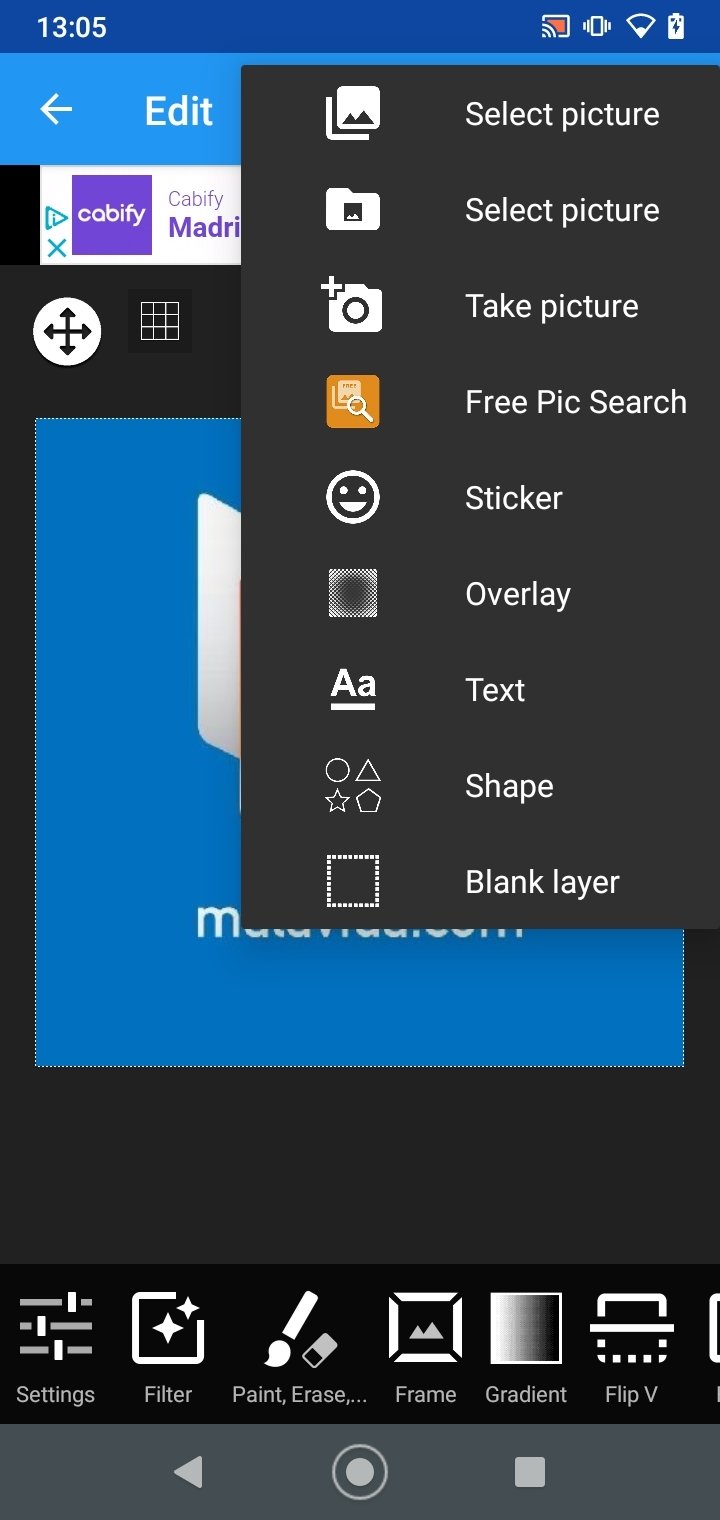The height and width of the screenshot is (1520, 720).
Task: Choose Select picture with the folder icon
Action: [480, 210]
